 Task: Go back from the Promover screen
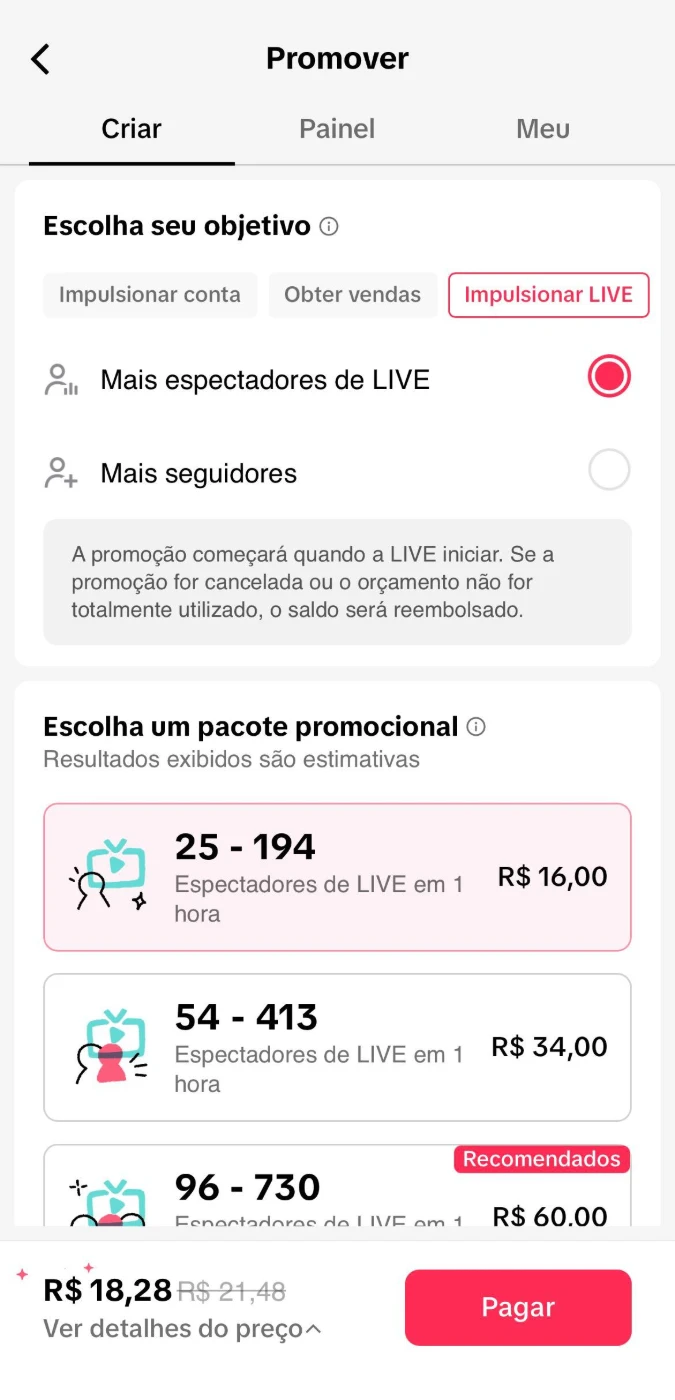[x=40, y=59]
